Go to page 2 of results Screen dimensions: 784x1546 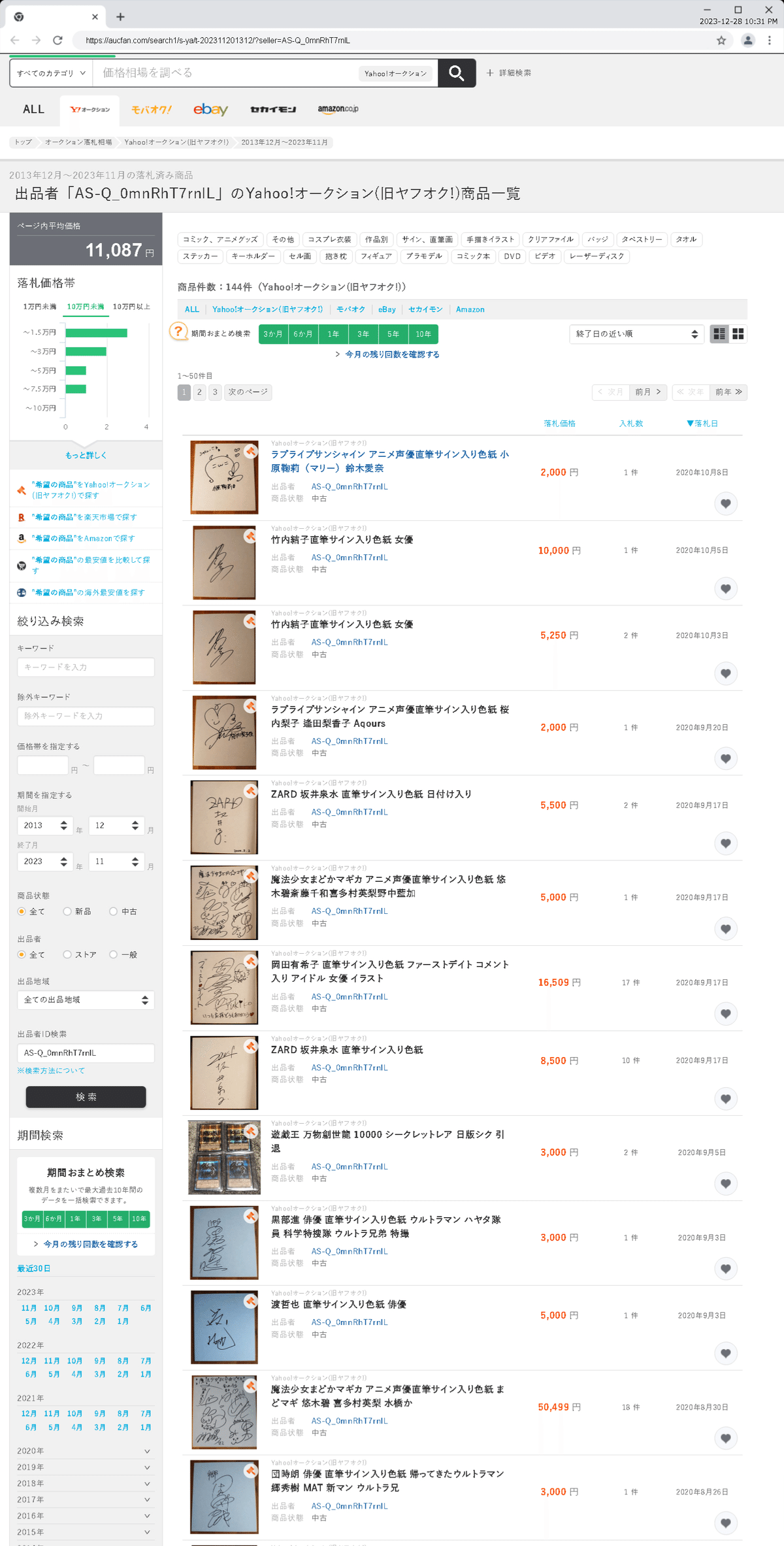tap(199, 392)
